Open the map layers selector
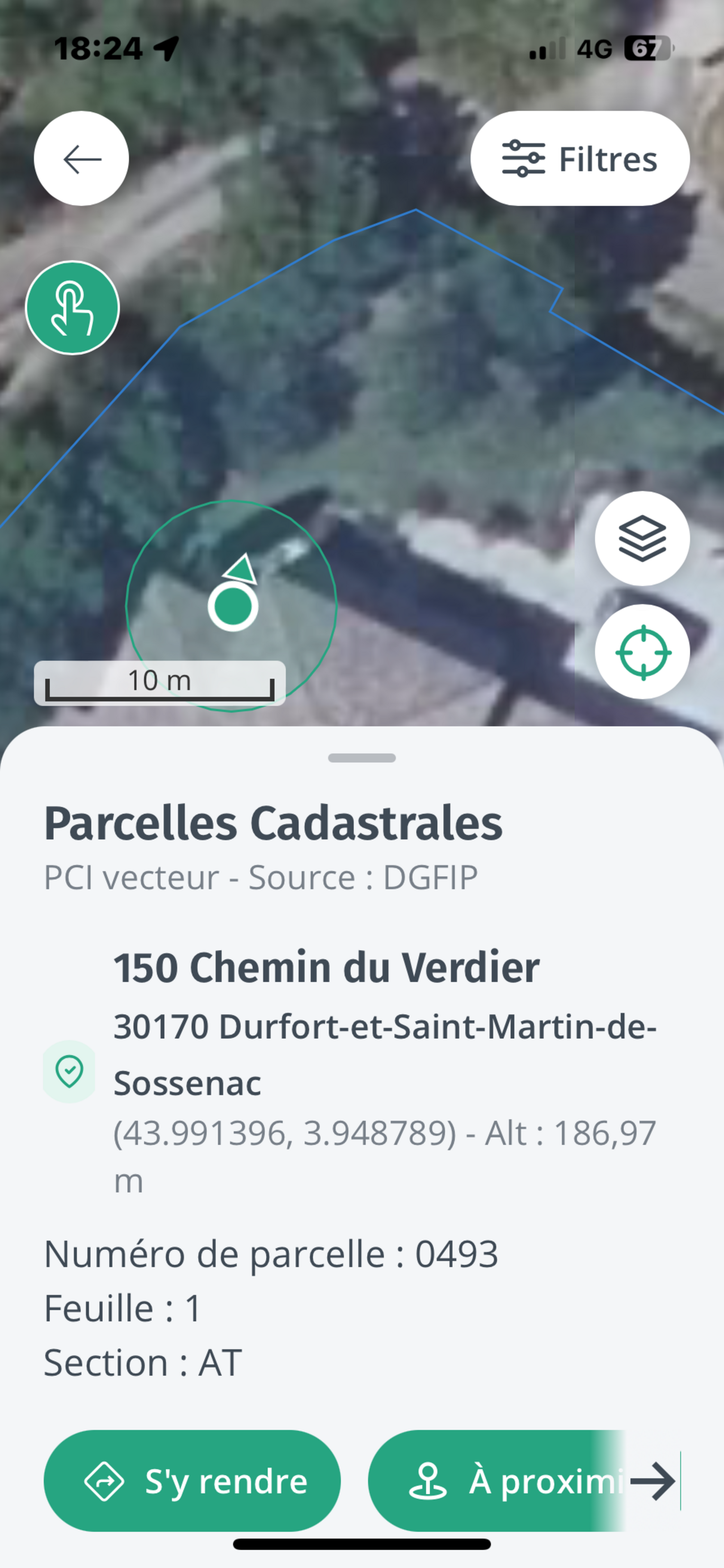 tap(642, 539)
